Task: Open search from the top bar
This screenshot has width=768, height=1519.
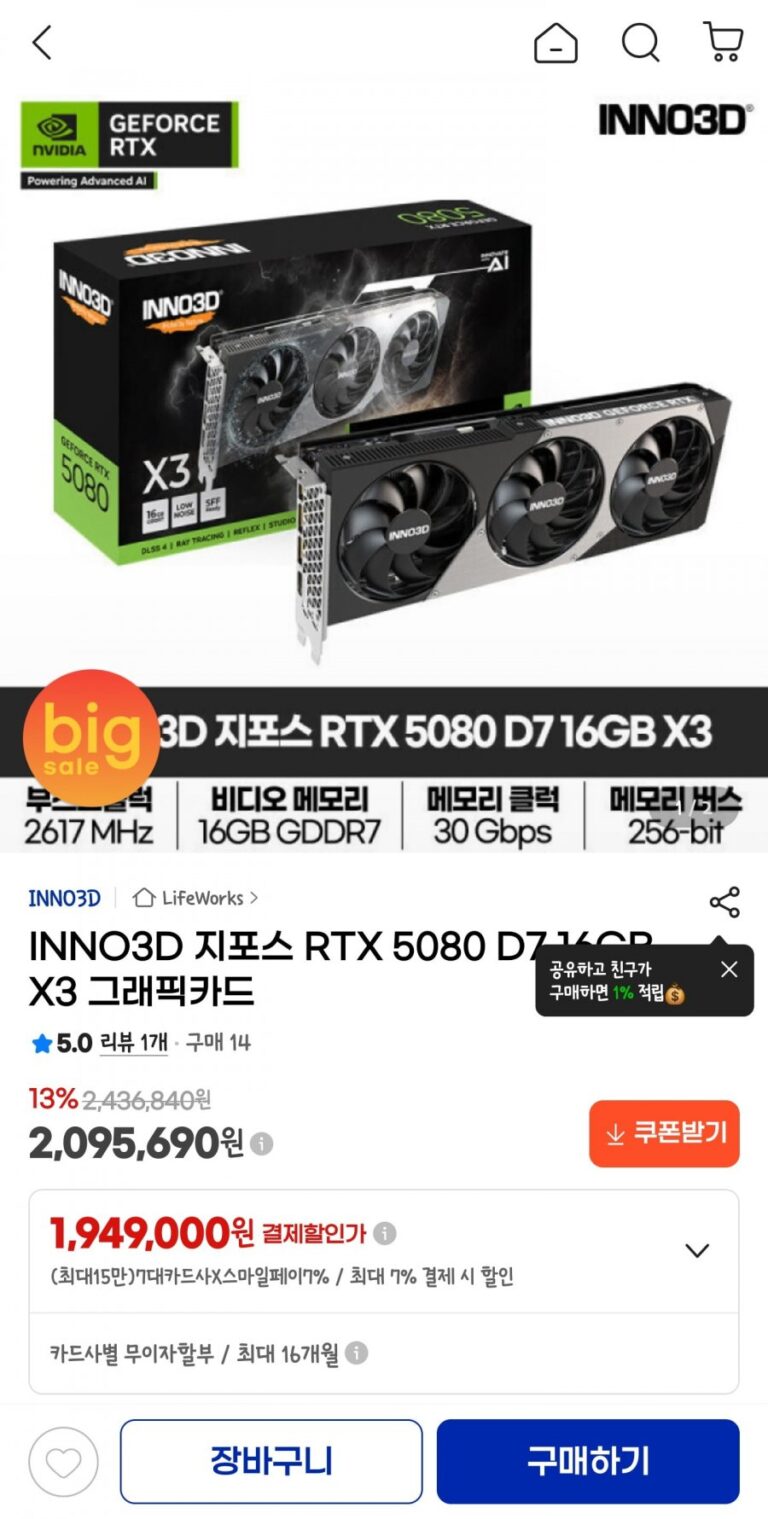Action: click(640, 43)
